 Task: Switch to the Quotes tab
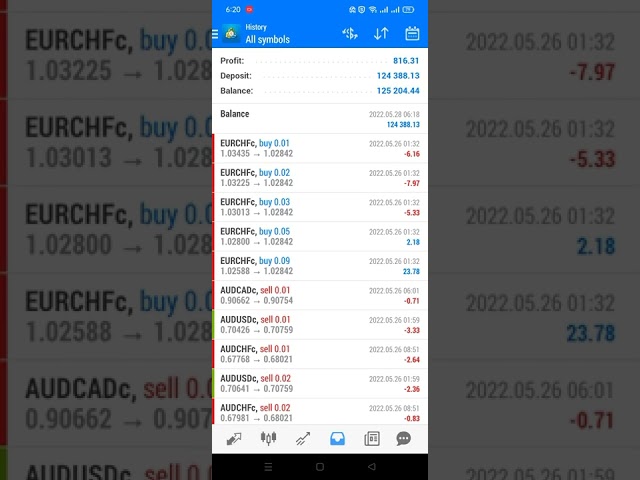[x=234, y=438]
